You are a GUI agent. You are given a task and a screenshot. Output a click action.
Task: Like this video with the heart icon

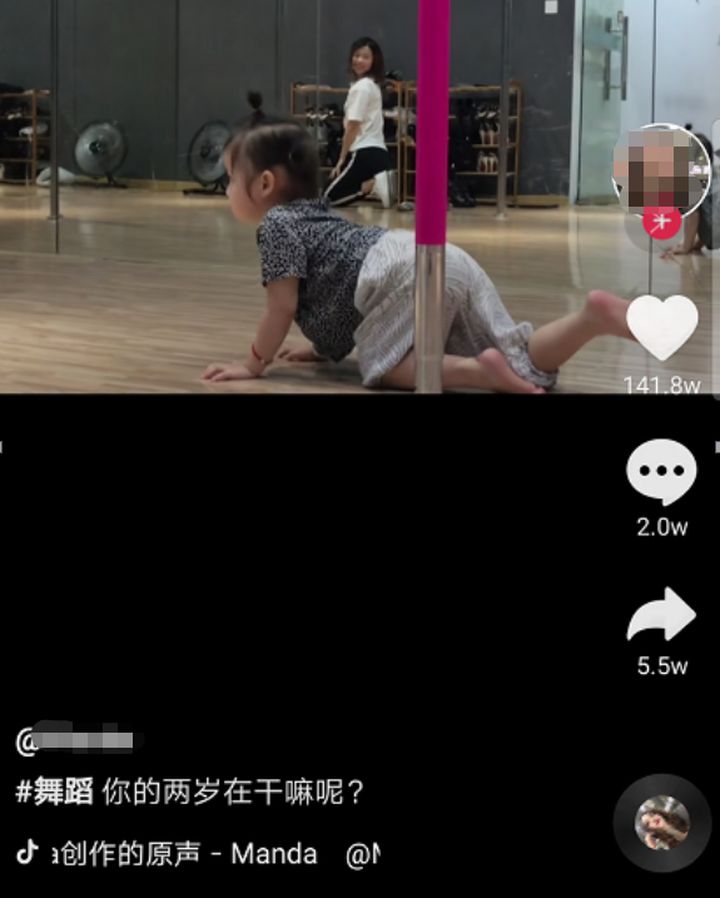coord(661,328)
